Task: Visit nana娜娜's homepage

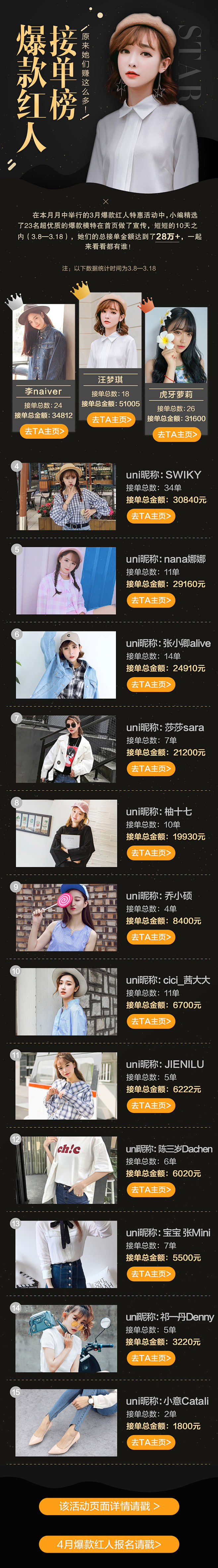Action: 150,600
